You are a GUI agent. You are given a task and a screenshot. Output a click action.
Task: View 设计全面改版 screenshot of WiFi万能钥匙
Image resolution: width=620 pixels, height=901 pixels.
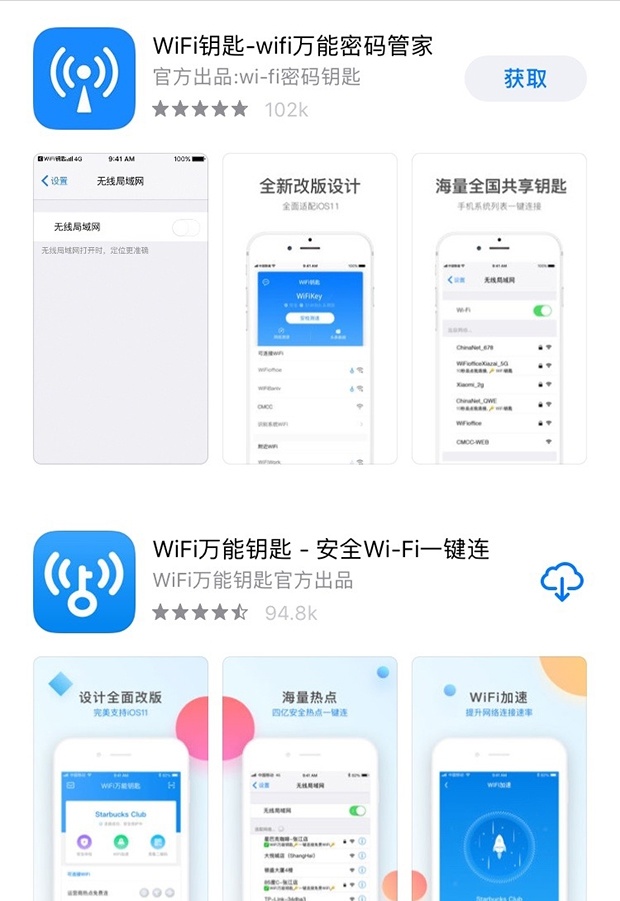(x=120, y=778)
